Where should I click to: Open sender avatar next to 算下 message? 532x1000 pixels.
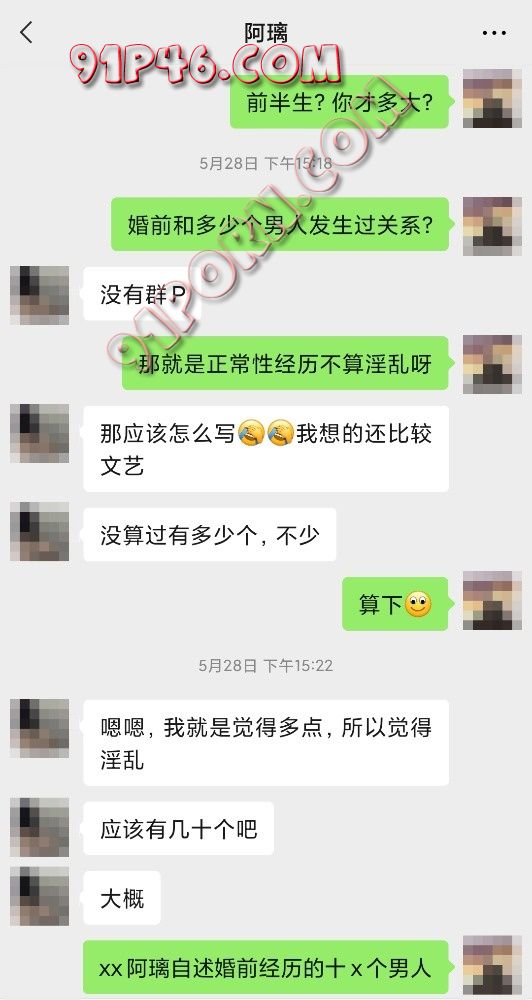[492, 601]
